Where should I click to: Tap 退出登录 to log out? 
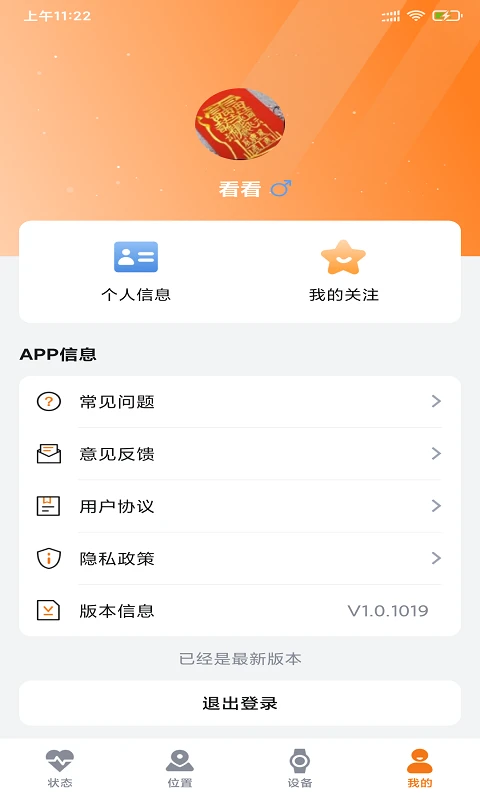[x=240, y=703]
